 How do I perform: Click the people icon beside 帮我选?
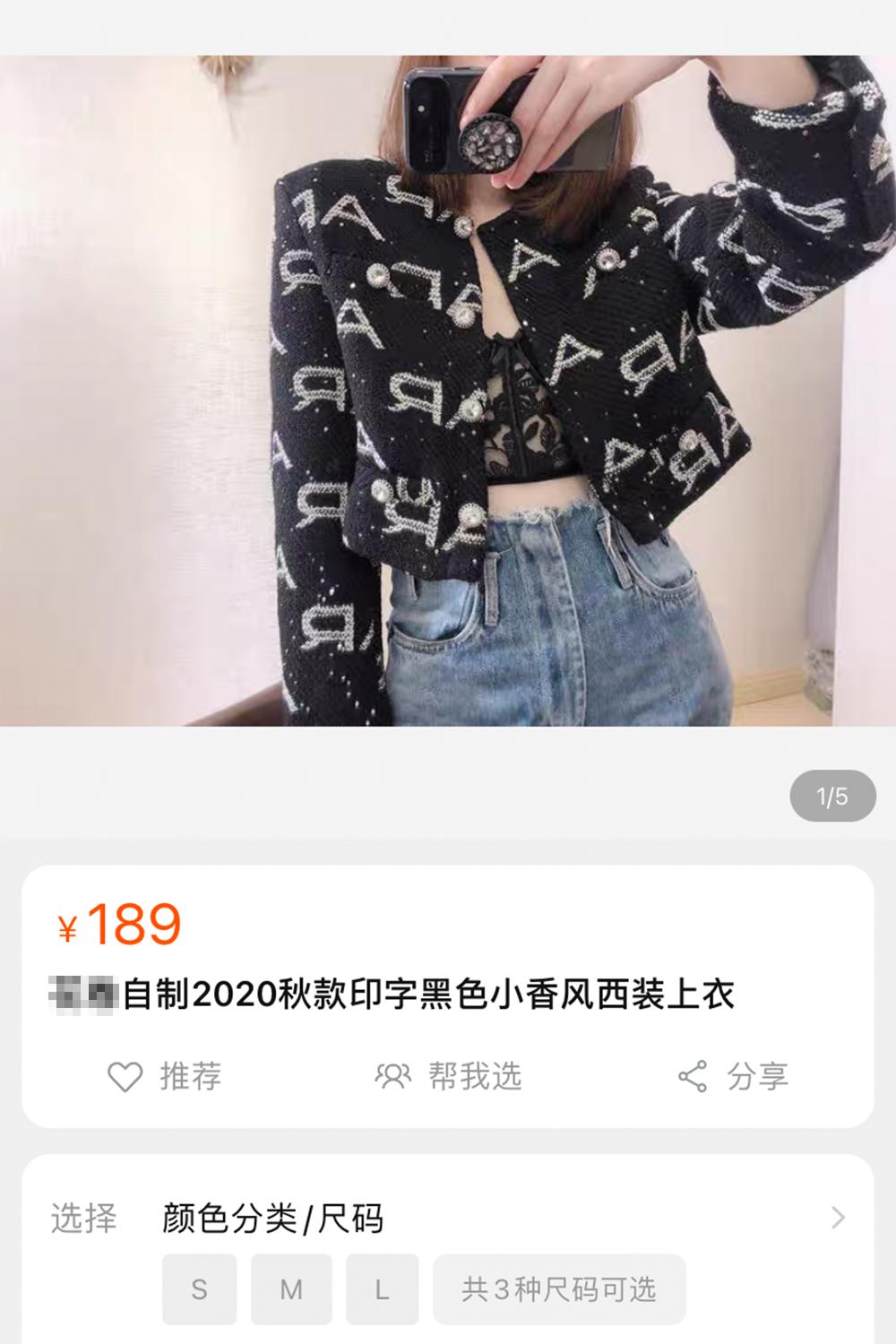click(391, 1076)
